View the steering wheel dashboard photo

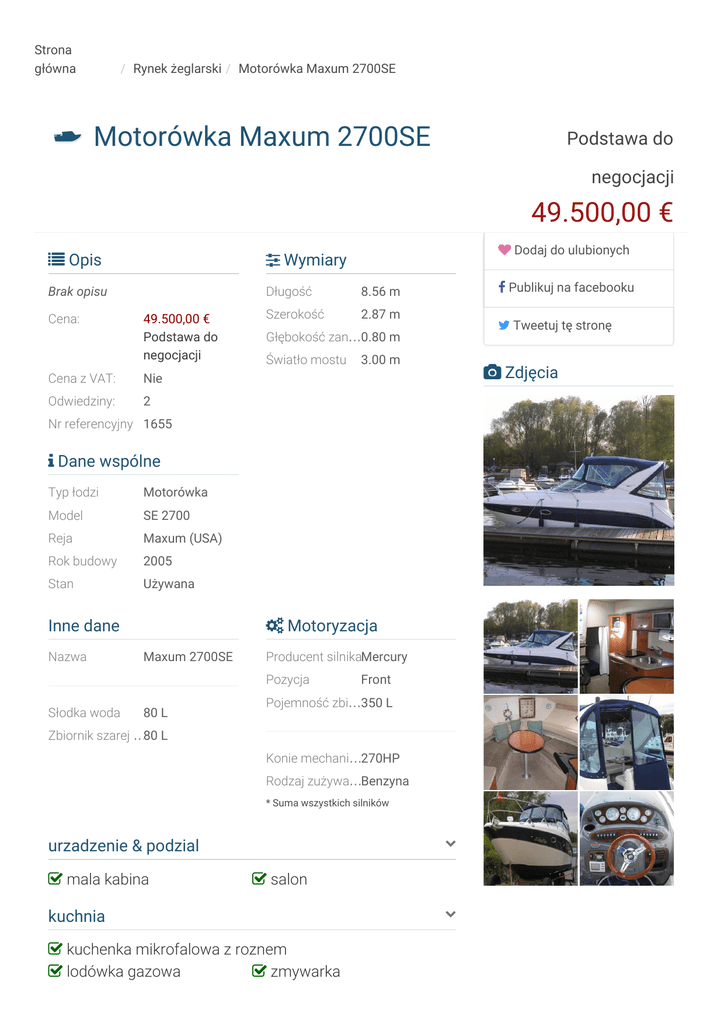pos(627,839)
